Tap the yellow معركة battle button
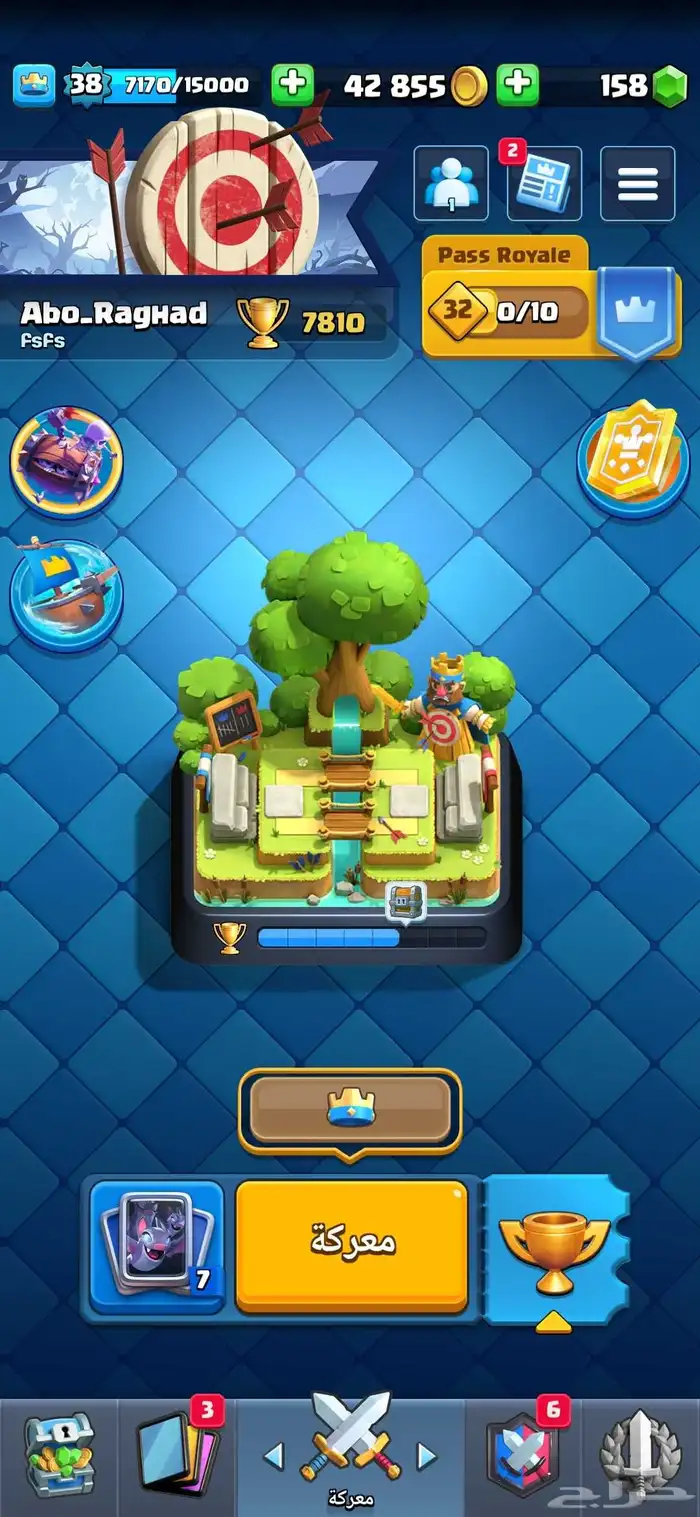The width and height of the screenshot is (700, 1517). (x=352, y=1244)
